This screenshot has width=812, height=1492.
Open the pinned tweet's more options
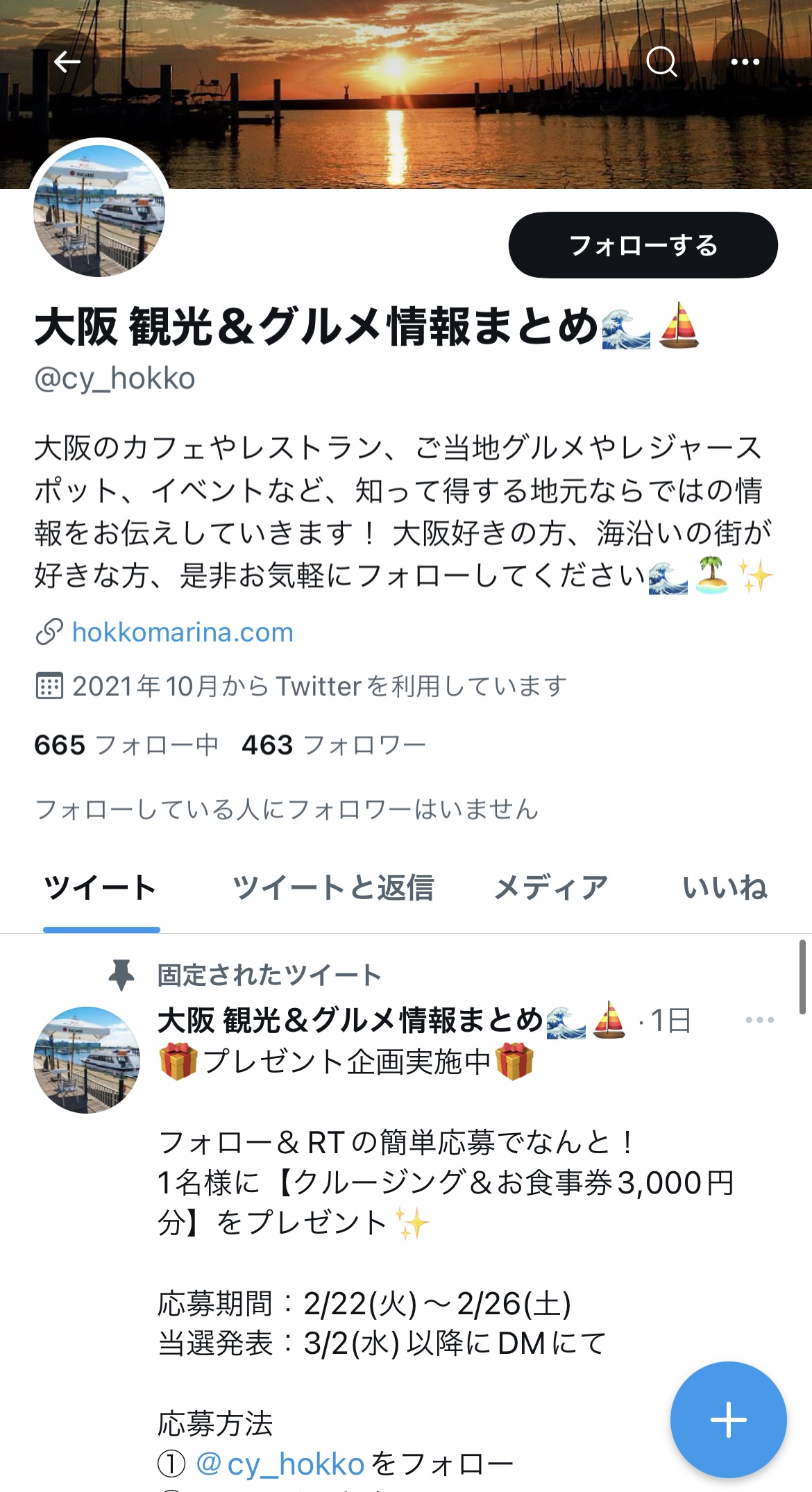[x=760, y=1020]
